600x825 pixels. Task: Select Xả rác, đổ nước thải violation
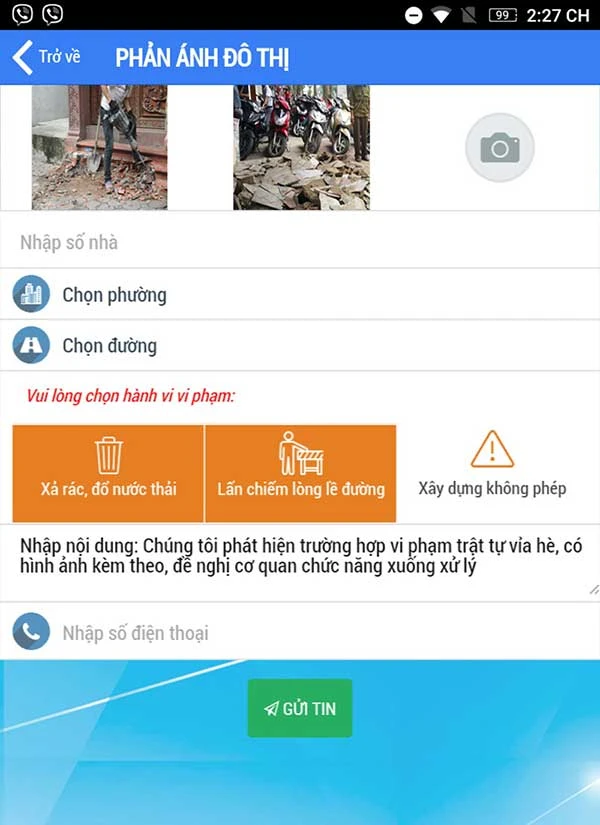click(108, 472)
